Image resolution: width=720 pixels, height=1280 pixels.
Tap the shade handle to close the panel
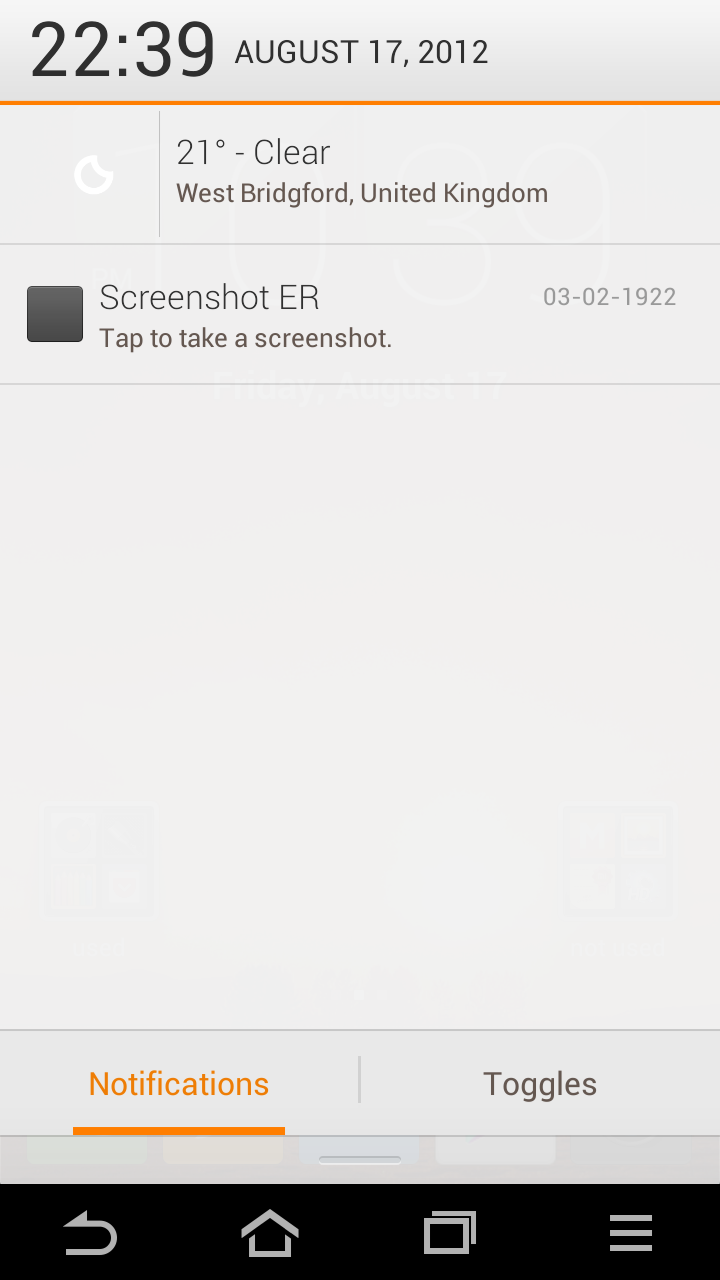pyautogui.click(x=360, y=1160)
